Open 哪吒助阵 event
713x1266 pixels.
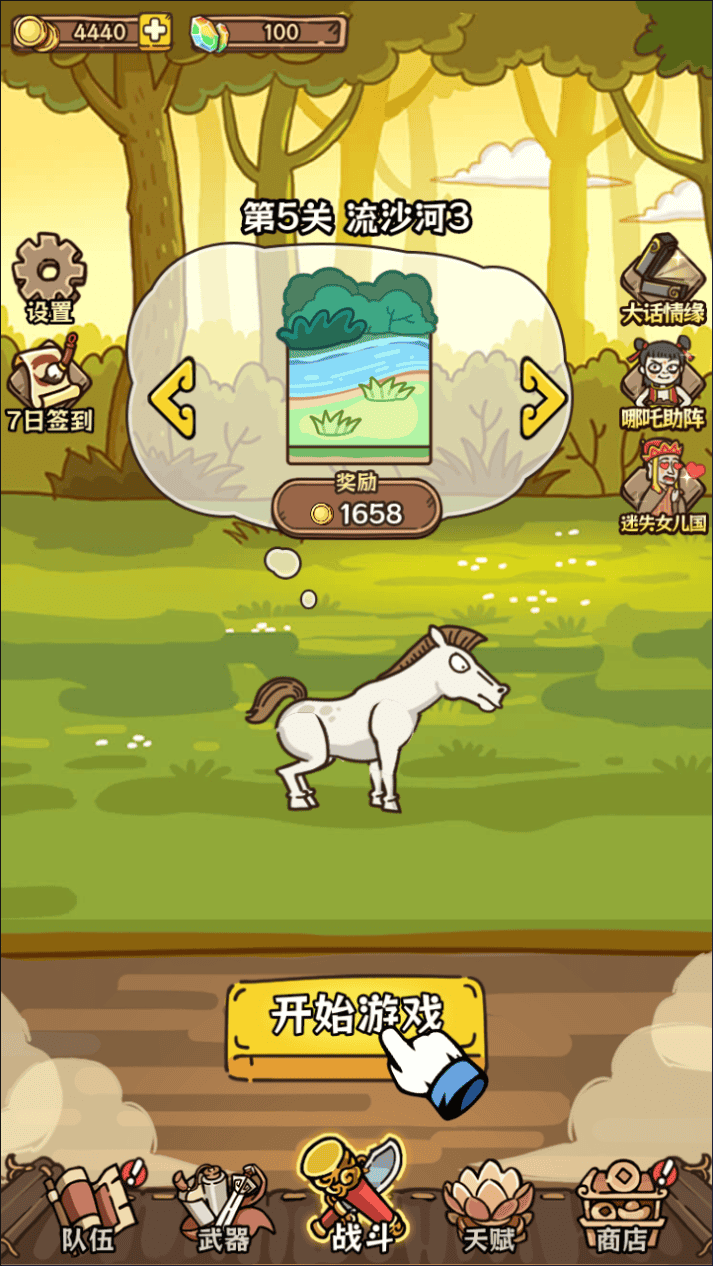tap(663, 382)
